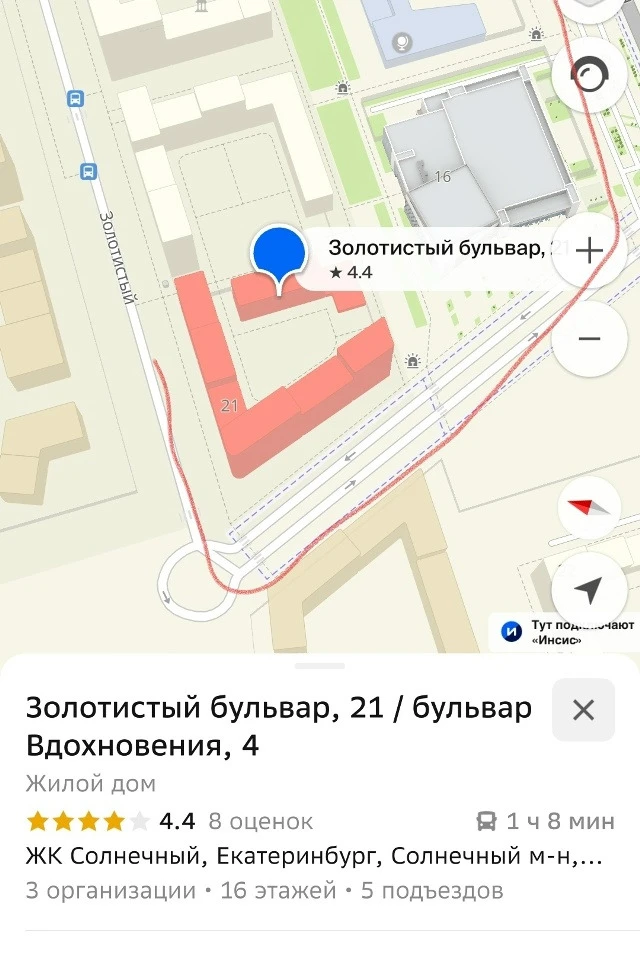
Task: Zoom out of the map
Action: [589, 339]
